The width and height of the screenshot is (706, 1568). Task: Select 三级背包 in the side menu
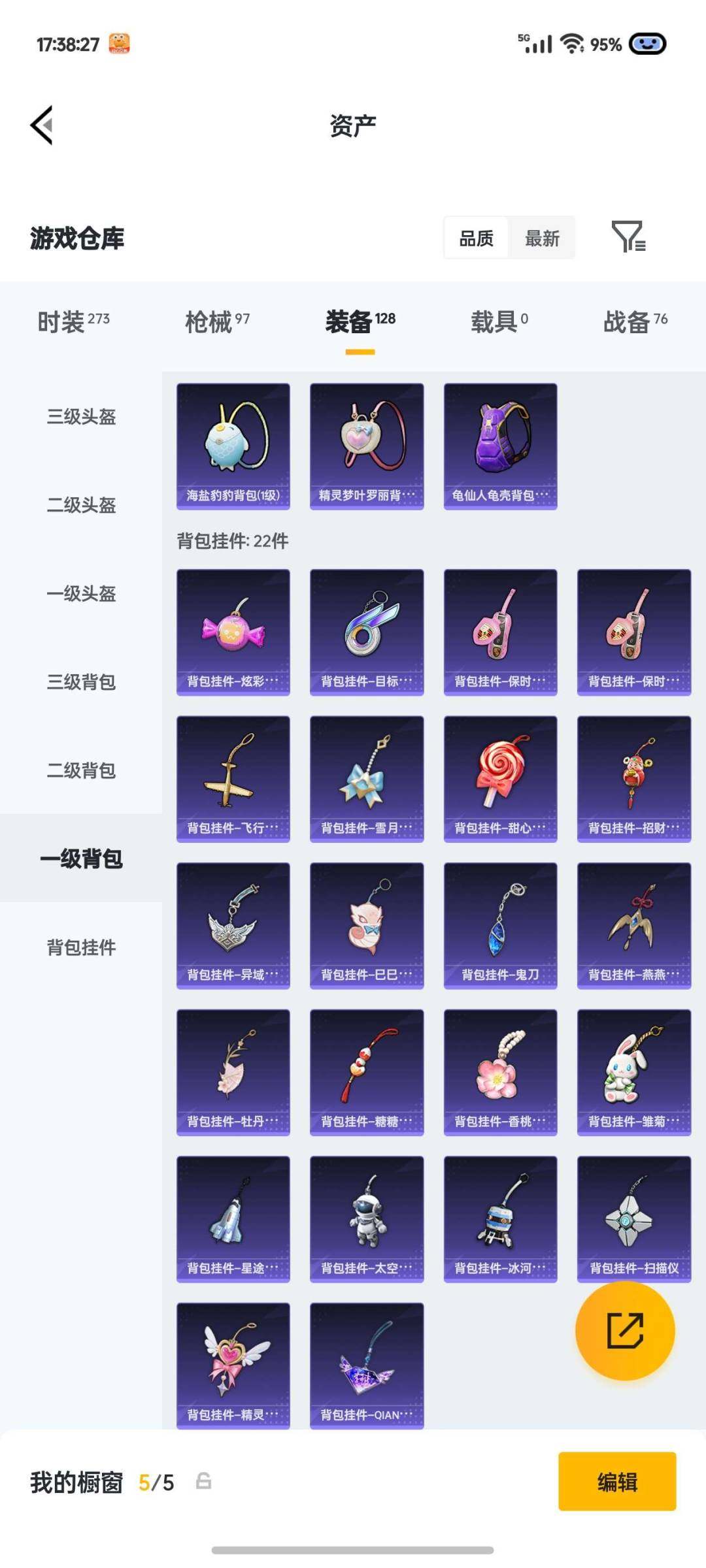coord(81,682)
